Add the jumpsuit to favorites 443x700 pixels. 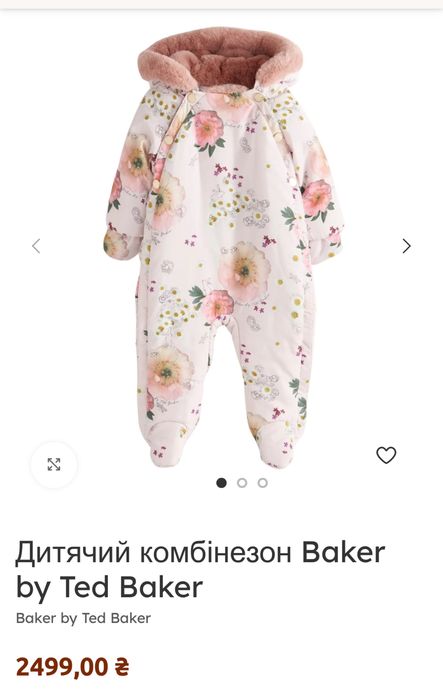386,455
